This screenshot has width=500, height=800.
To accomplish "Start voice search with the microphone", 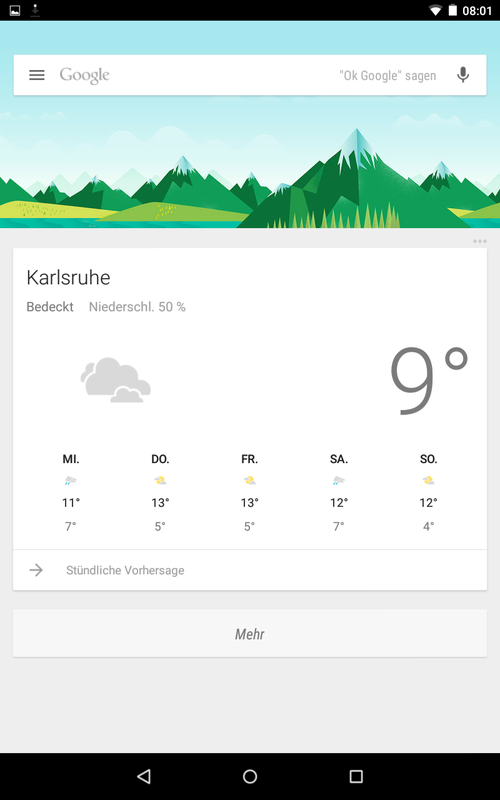I will pos(463,75).
